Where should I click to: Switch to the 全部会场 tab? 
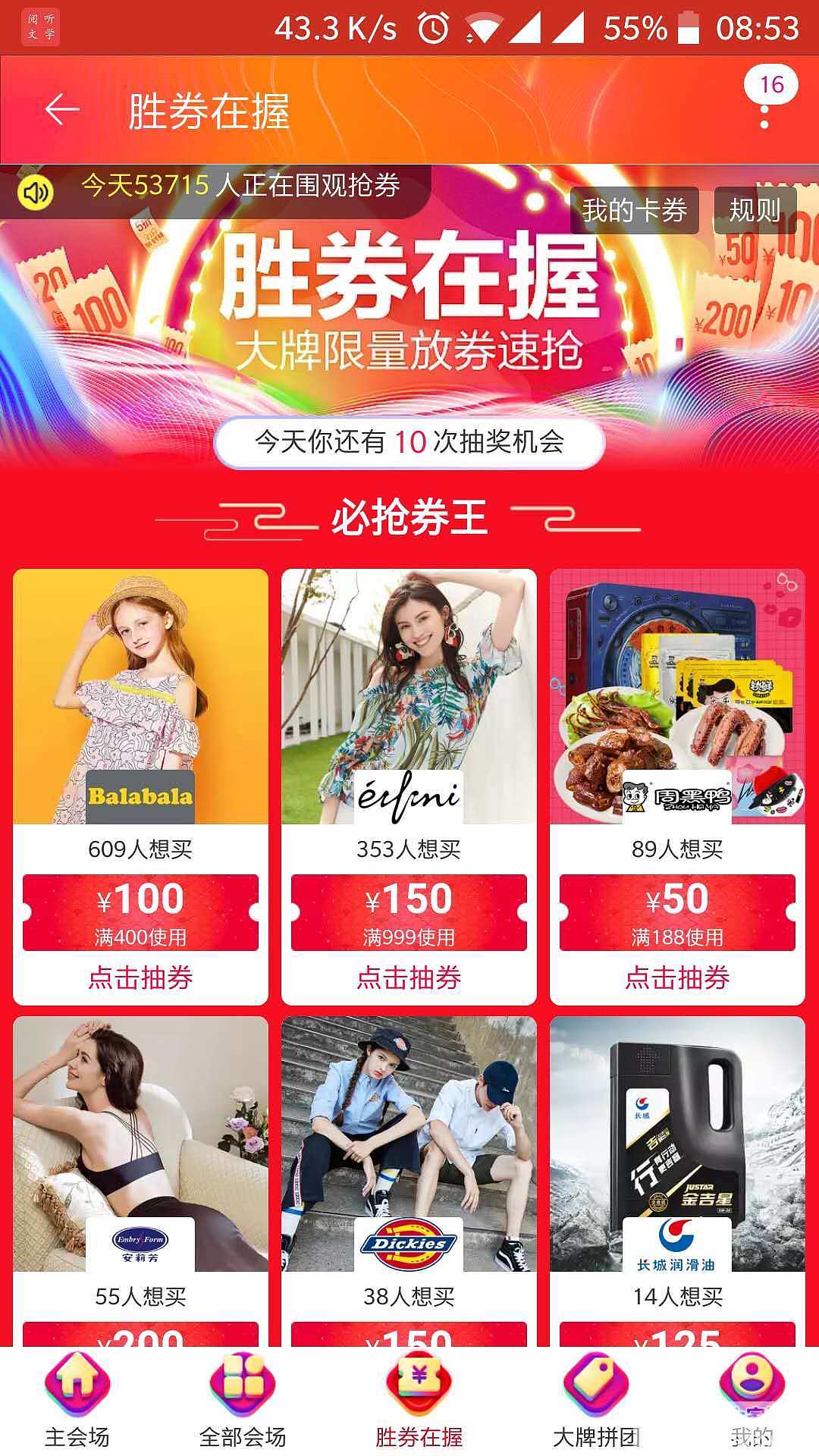pos(243,1403)
